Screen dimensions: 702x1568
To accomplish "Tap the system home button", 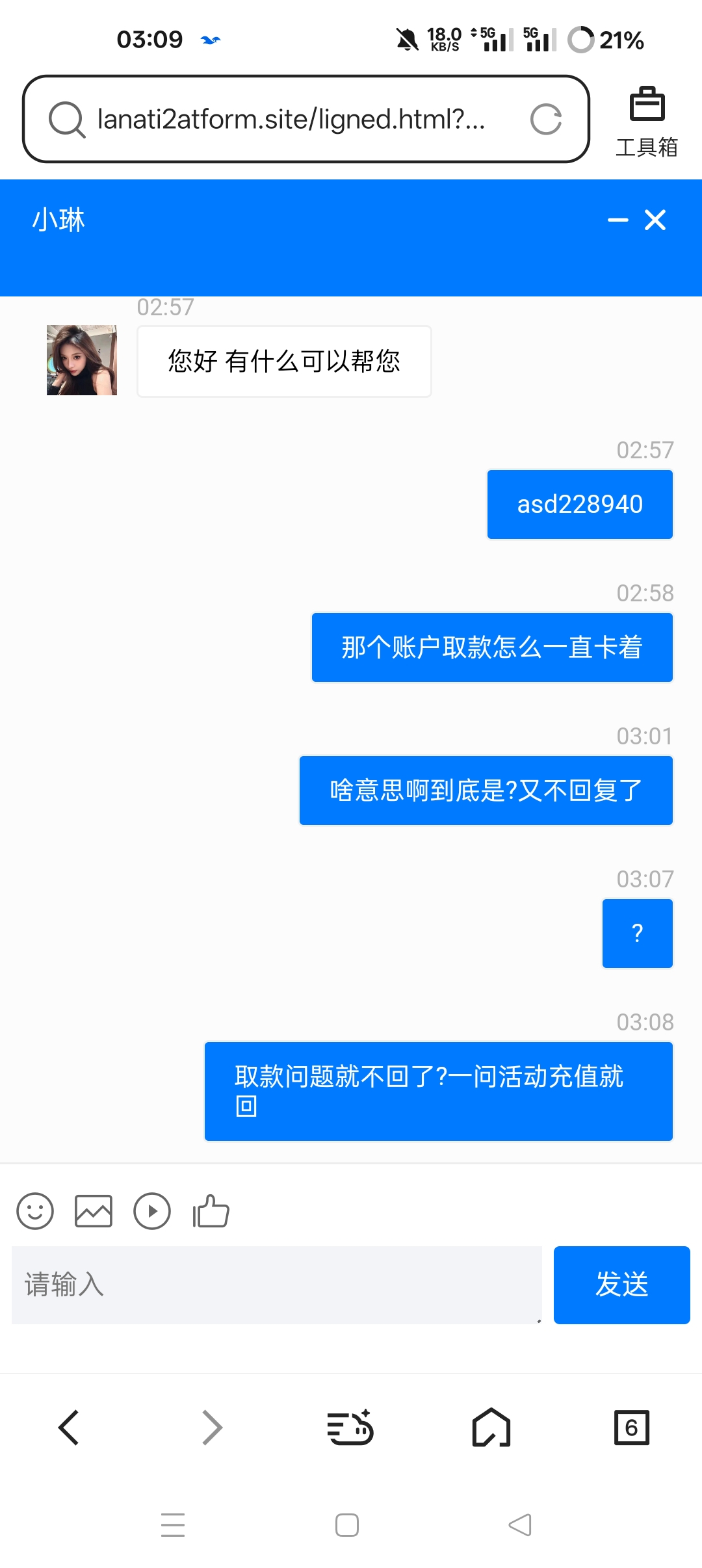I will point(347,1524).
